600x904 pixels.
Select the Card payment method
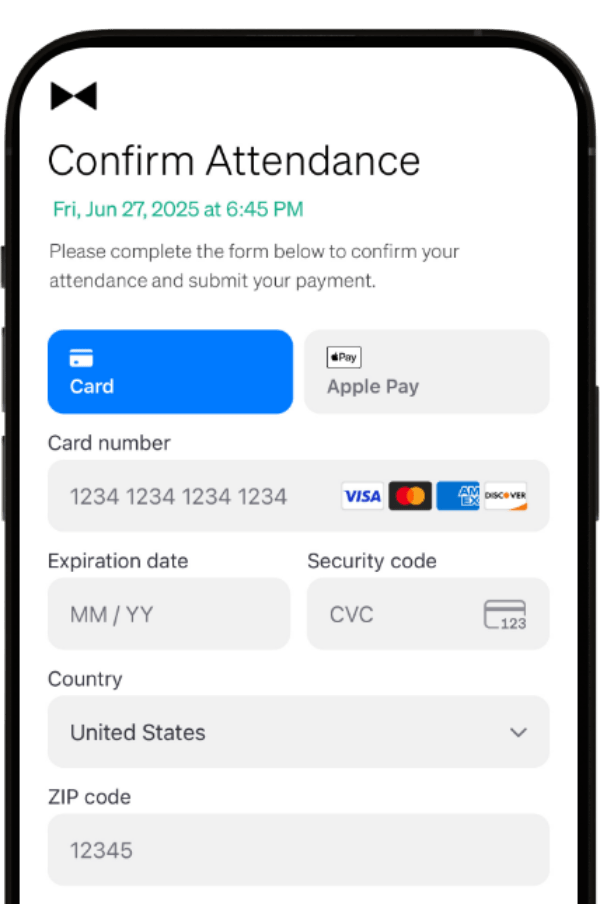[170, 372]
